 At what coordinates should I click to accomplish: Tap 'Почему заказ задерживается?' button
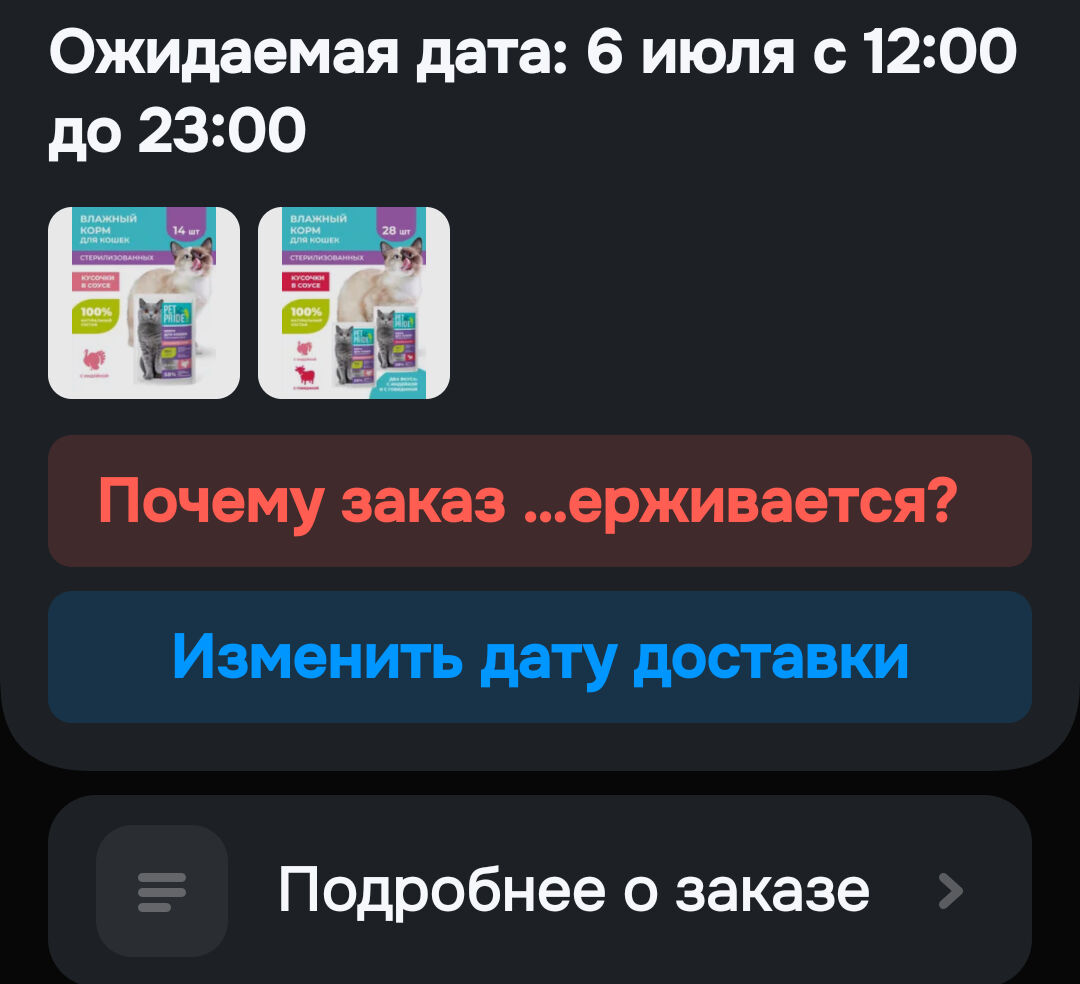tap(540, 501)
